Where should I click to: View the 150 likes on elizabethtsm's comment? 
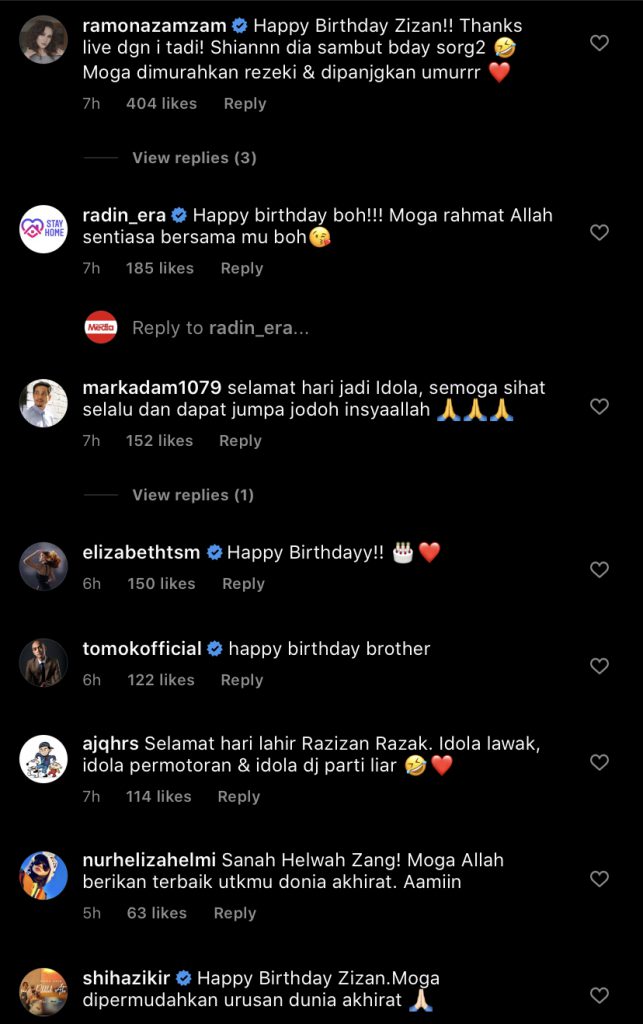pos(161,584)
